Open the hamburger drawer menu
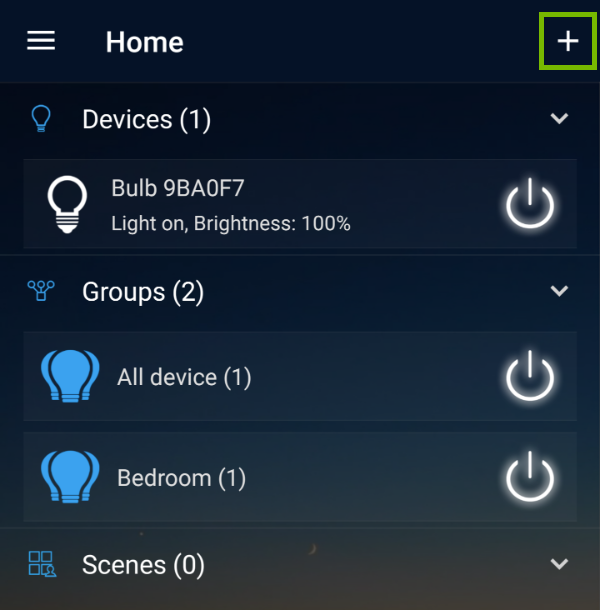Screen dimensions: 600x610 click(x=41, y=41)
